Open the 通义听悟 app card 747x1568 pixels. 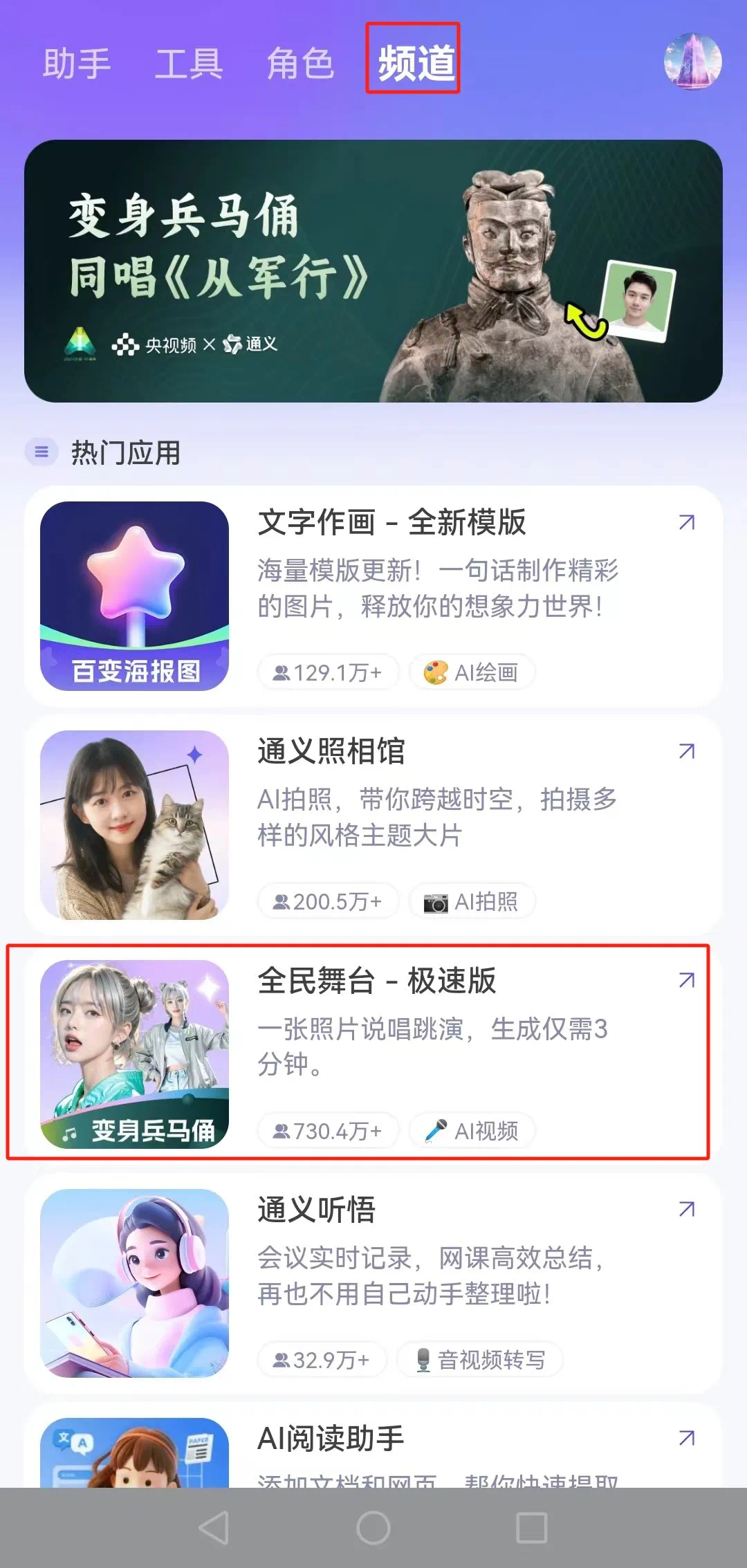pyautogui.click(x=373, y=1282)
